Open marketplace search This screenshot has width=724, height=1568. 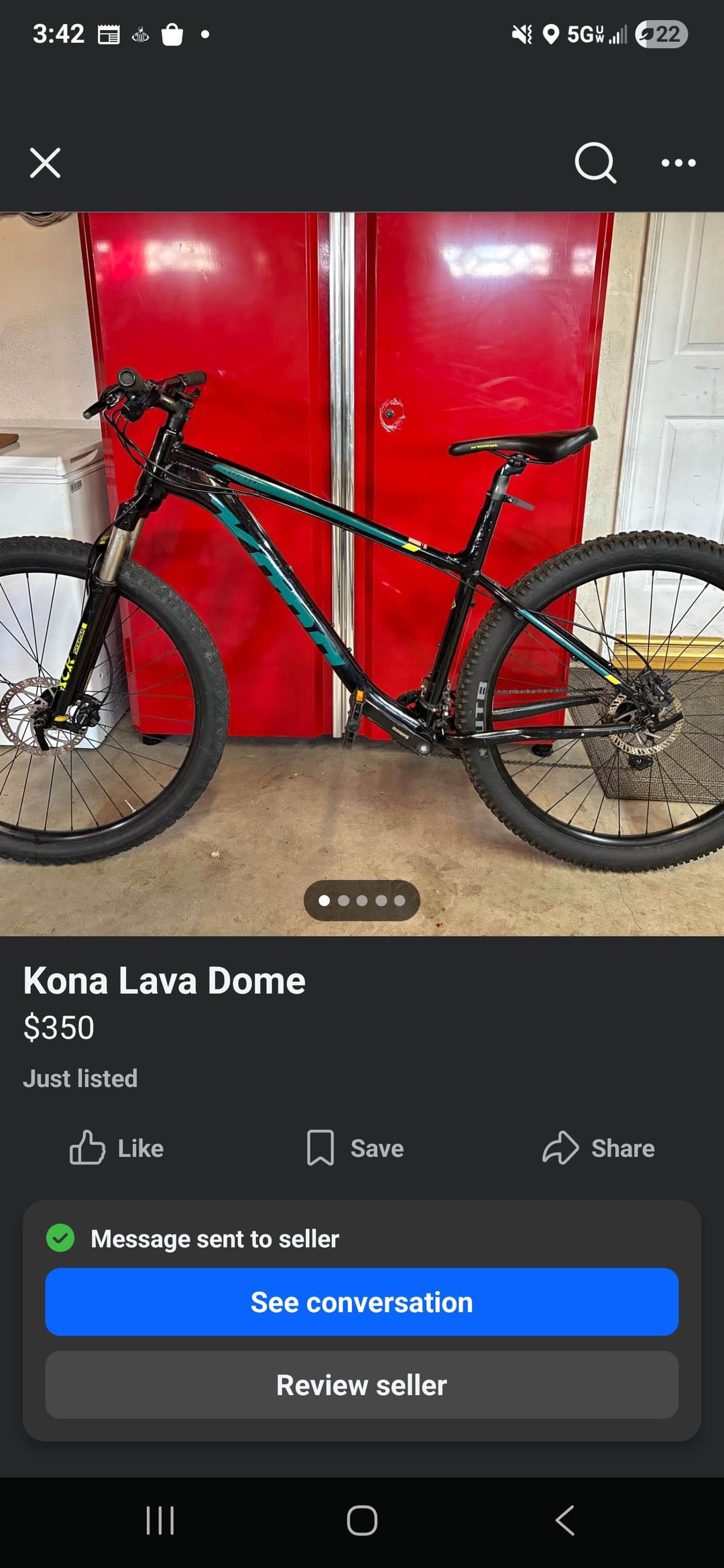(x=595, y=163)
